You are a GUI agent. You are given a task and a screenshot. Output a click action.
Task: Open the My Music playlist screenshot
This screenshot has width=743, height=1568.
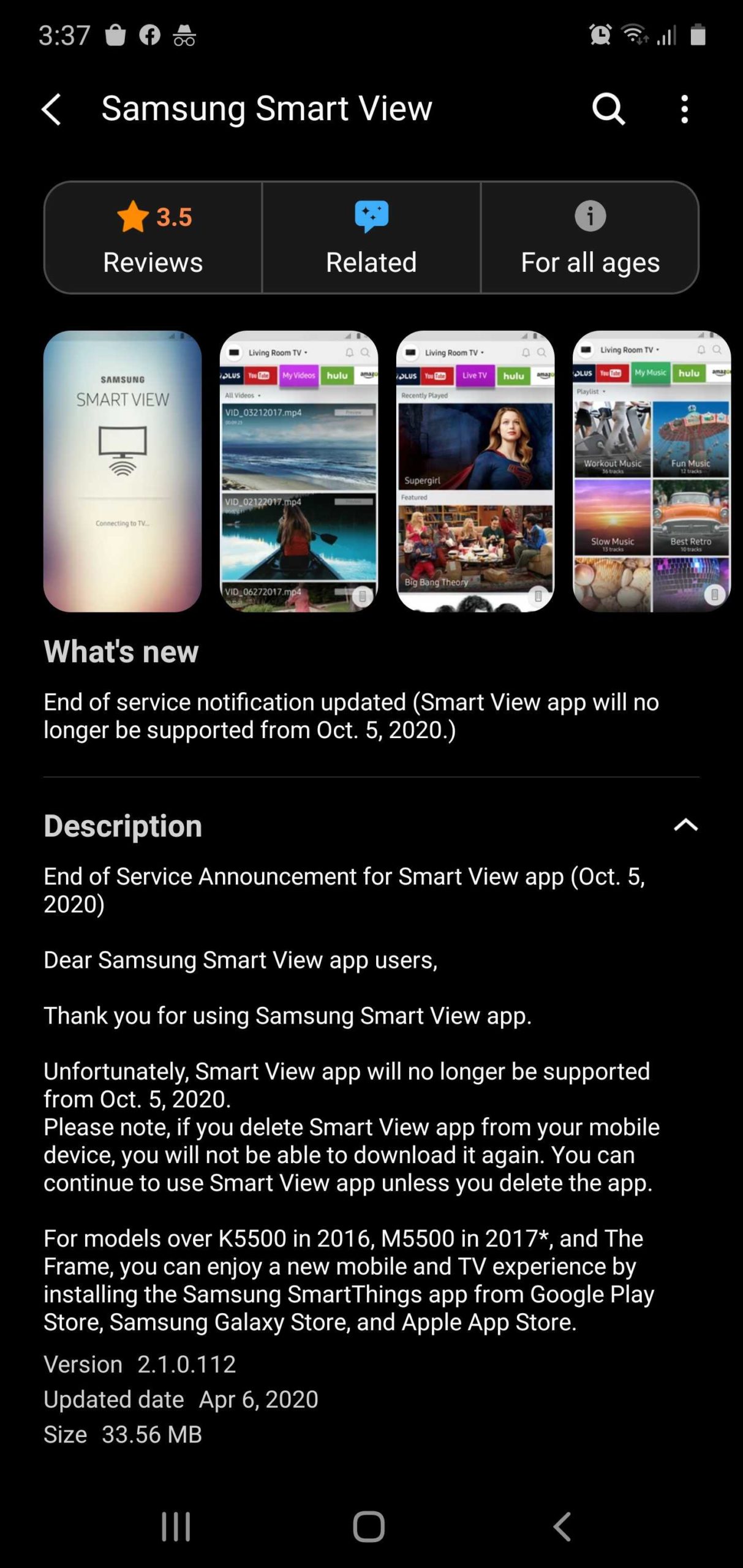coord(652,471)
